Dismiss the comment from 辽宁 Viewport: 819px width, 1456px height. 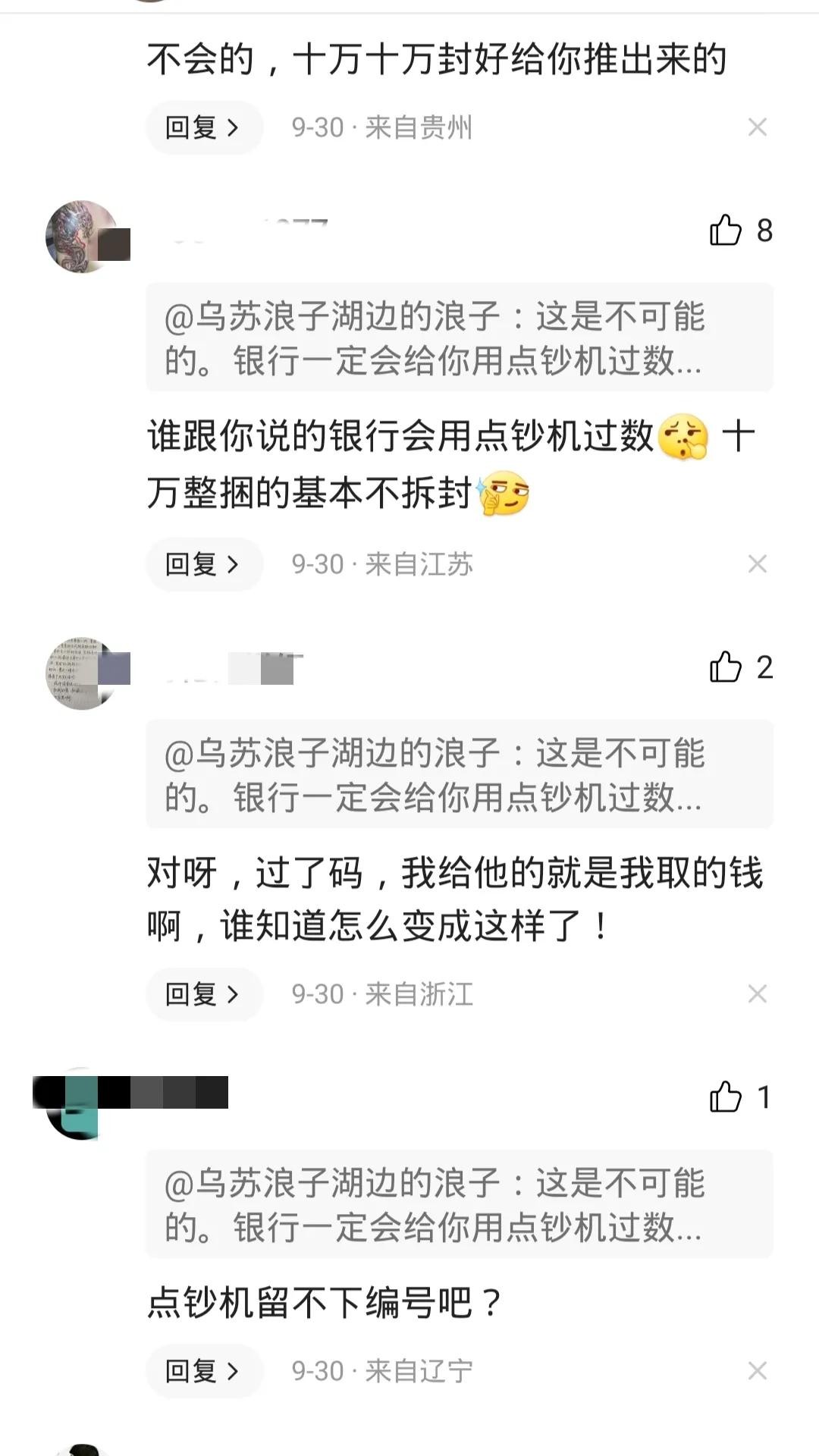click(x=757, y=1371)
